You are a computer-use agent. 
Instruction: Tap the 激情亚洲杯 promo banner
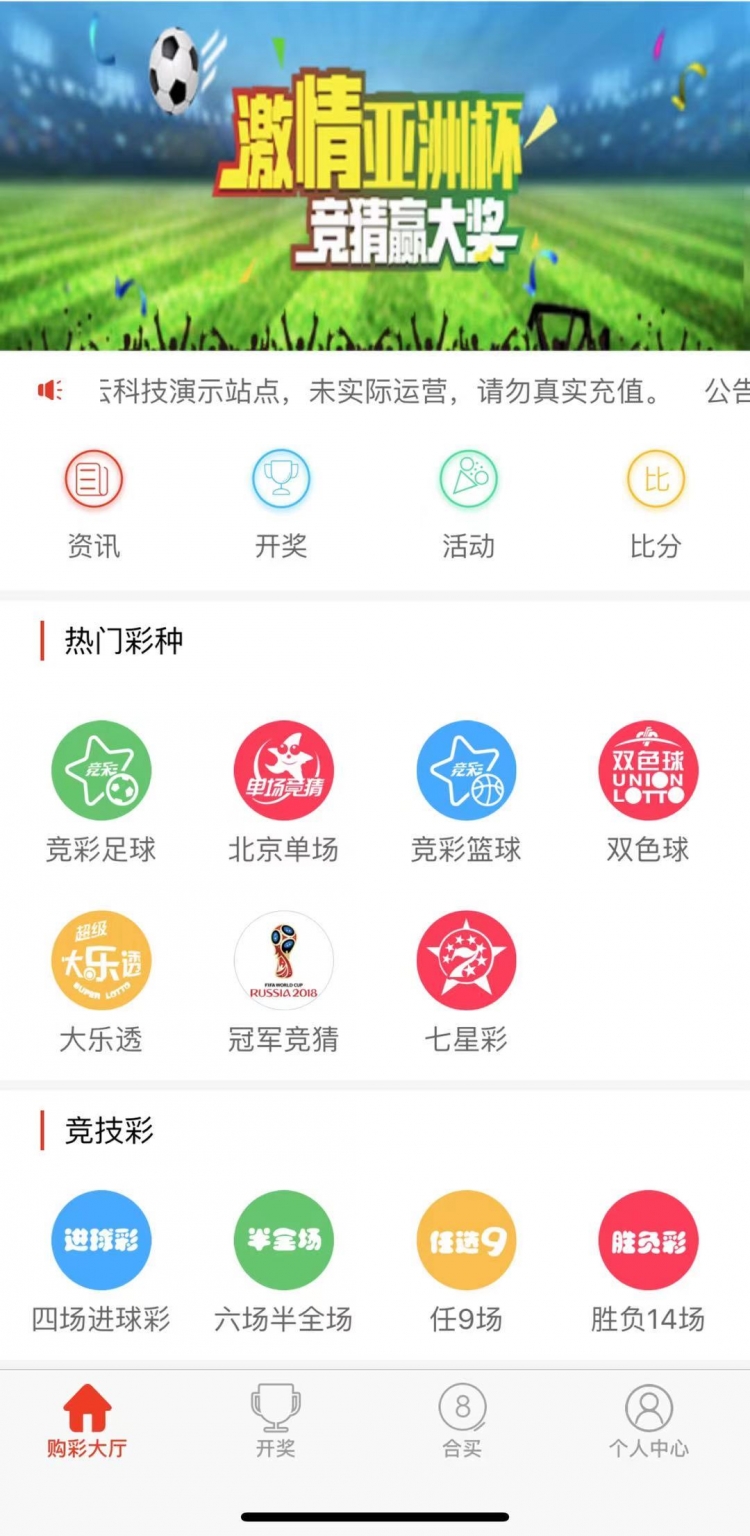pyautogui.click(x=375, y=175)
